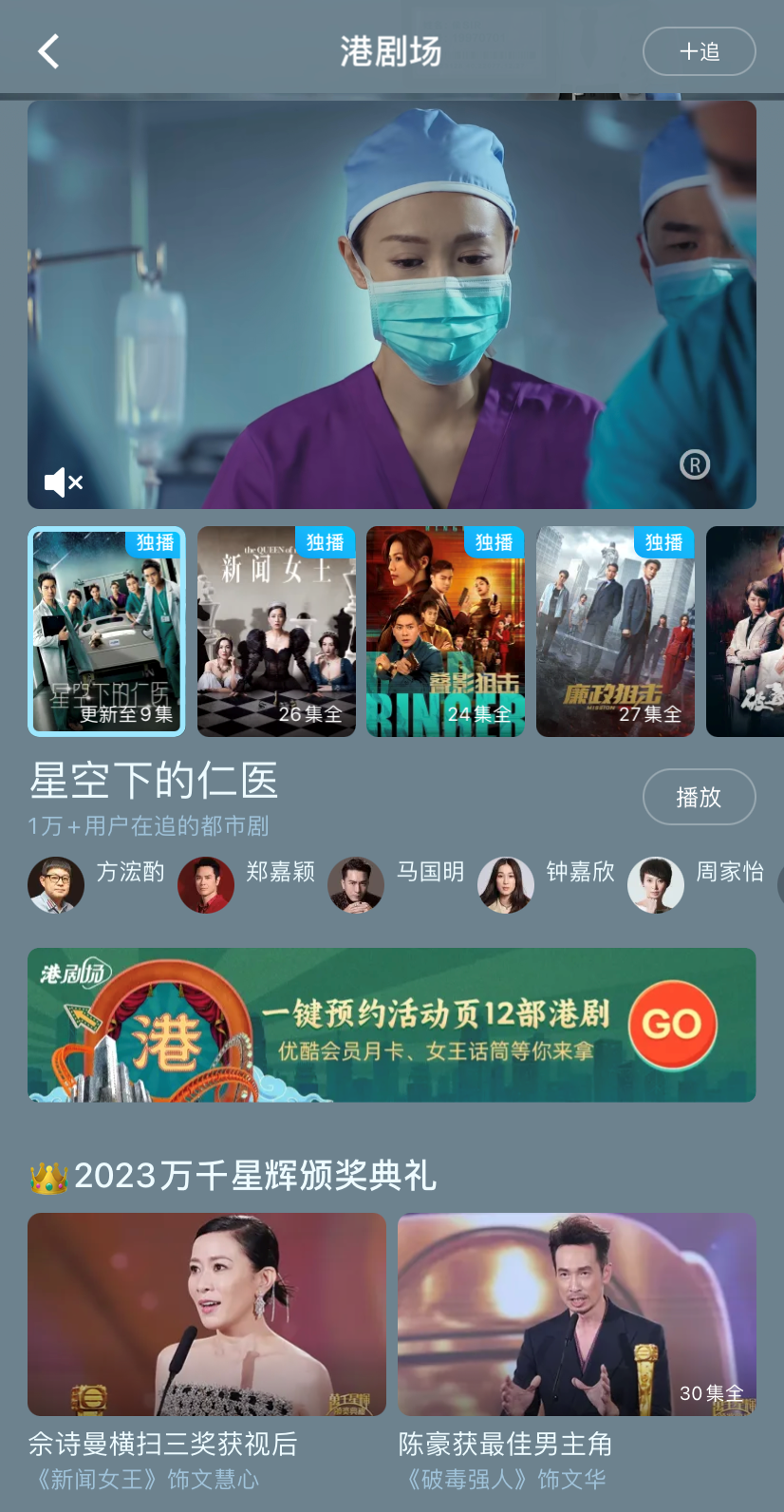Watch 陈豪获最佳男主角 video
The height and width of the screenshot is (1512, 784).
577,1314
